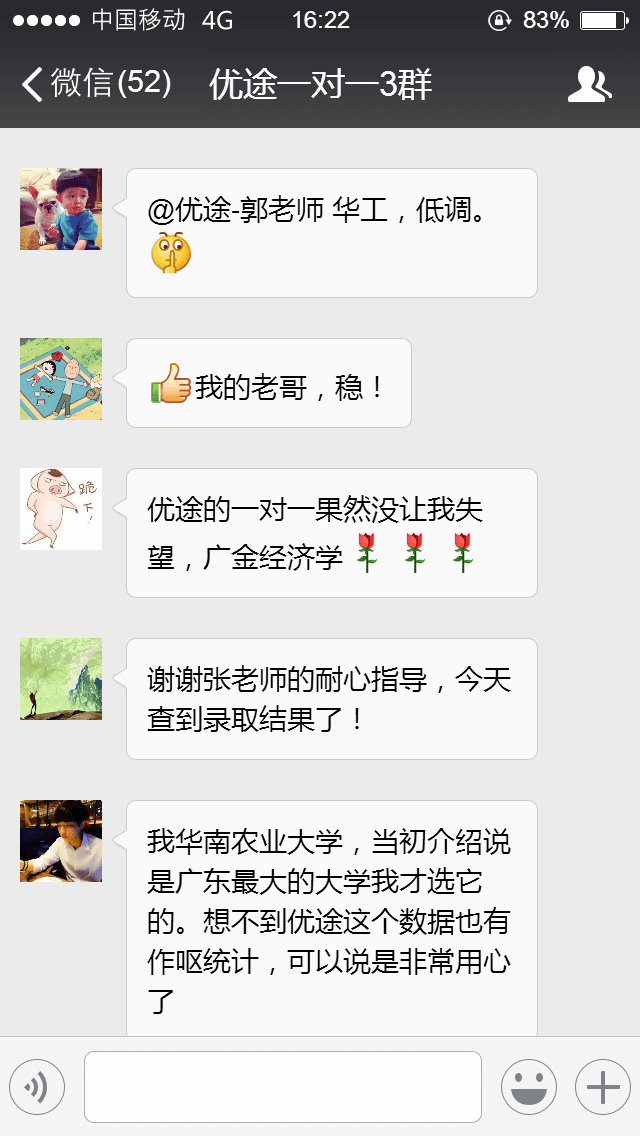Open the group members info icon
Screen dimensions: 640x1136
point(589,85)
